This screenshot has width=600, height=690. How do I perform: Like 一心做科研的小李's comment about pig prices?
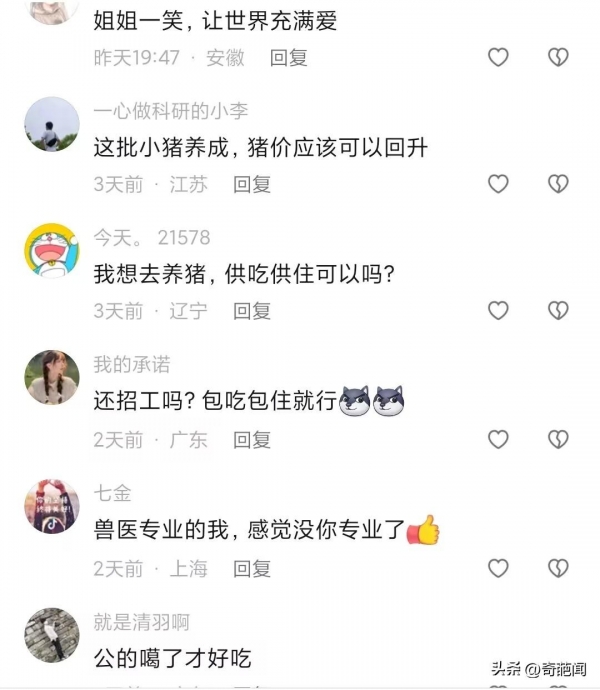(x=498, y=183)
